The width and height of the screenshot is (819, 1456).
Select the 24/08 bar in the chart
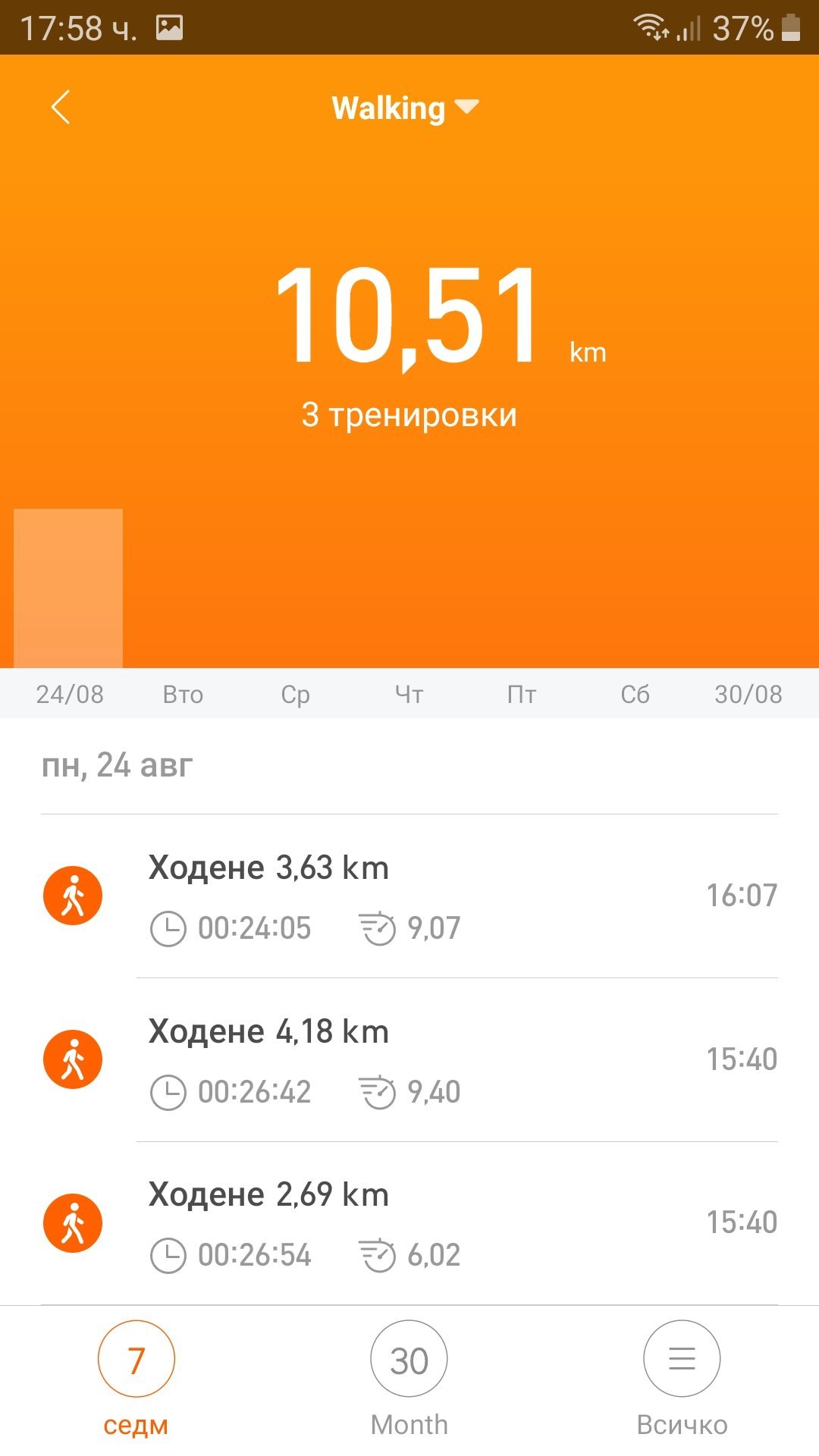pos(68,588)
